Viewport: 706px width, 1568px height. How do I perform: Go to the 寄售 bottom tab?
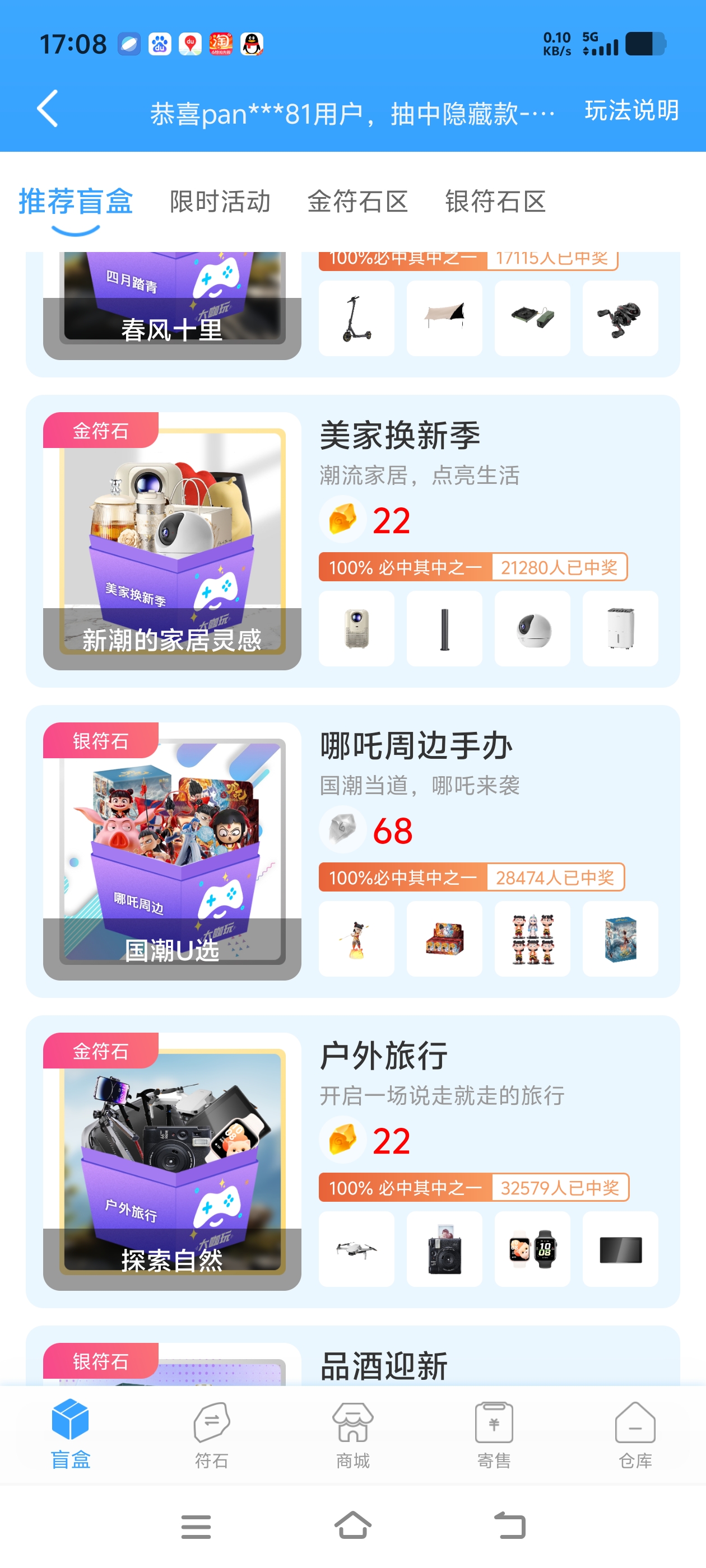click(x=494, y=1434)
